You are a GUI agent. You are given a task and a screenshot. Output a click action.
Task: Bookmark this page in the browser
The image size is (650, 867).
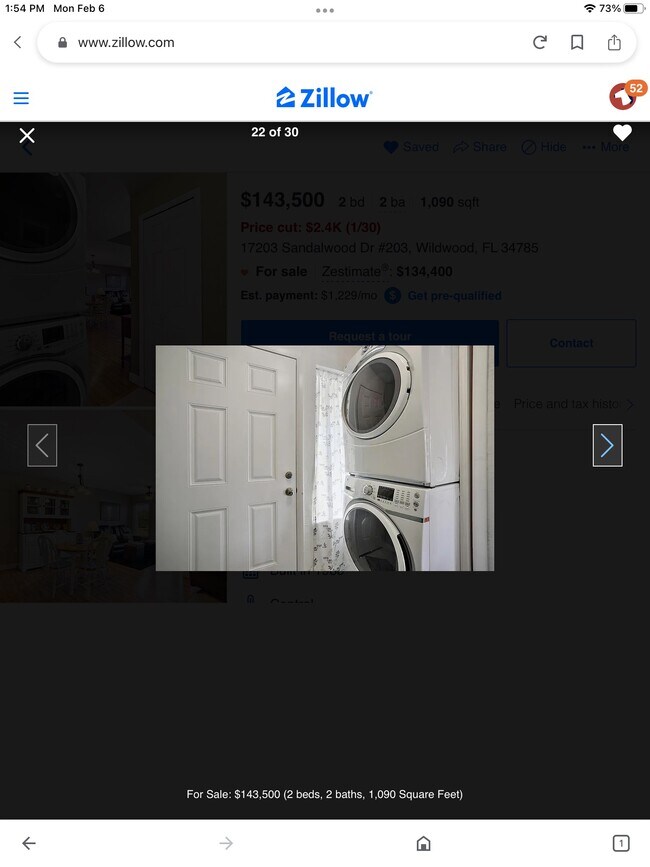pos(577,42)
